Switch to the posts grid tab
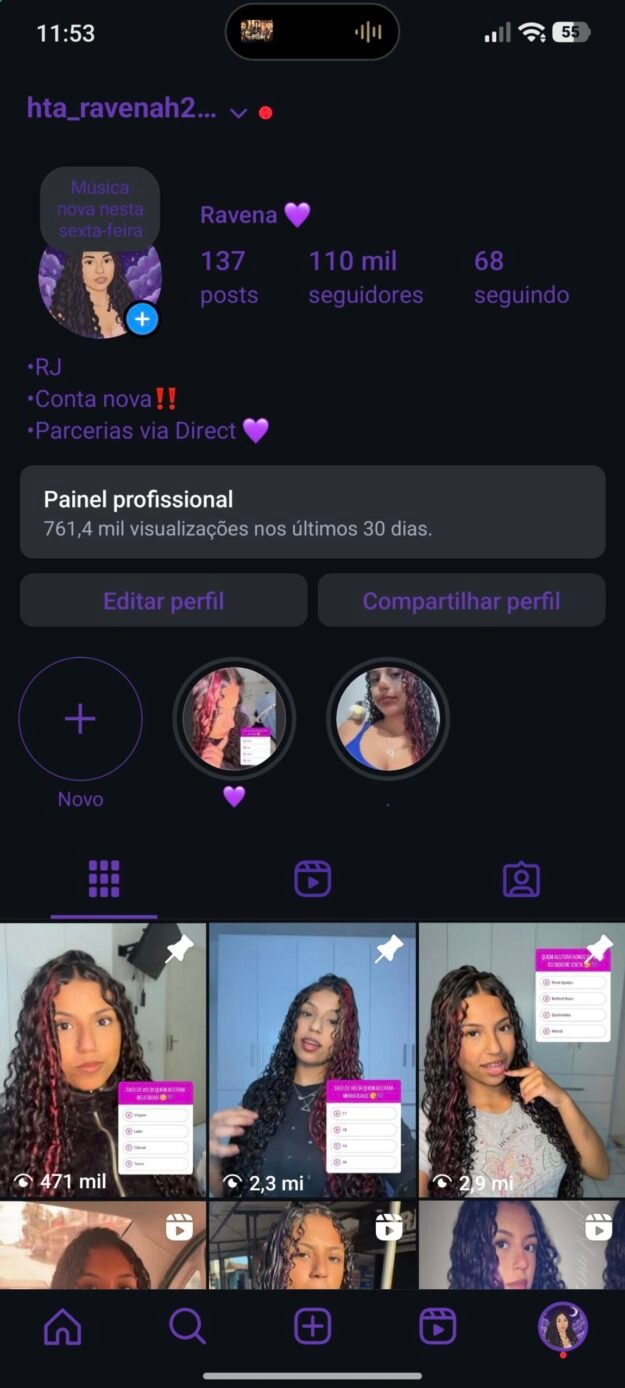Screen dimensions: 625x1388 click(104, 879)
